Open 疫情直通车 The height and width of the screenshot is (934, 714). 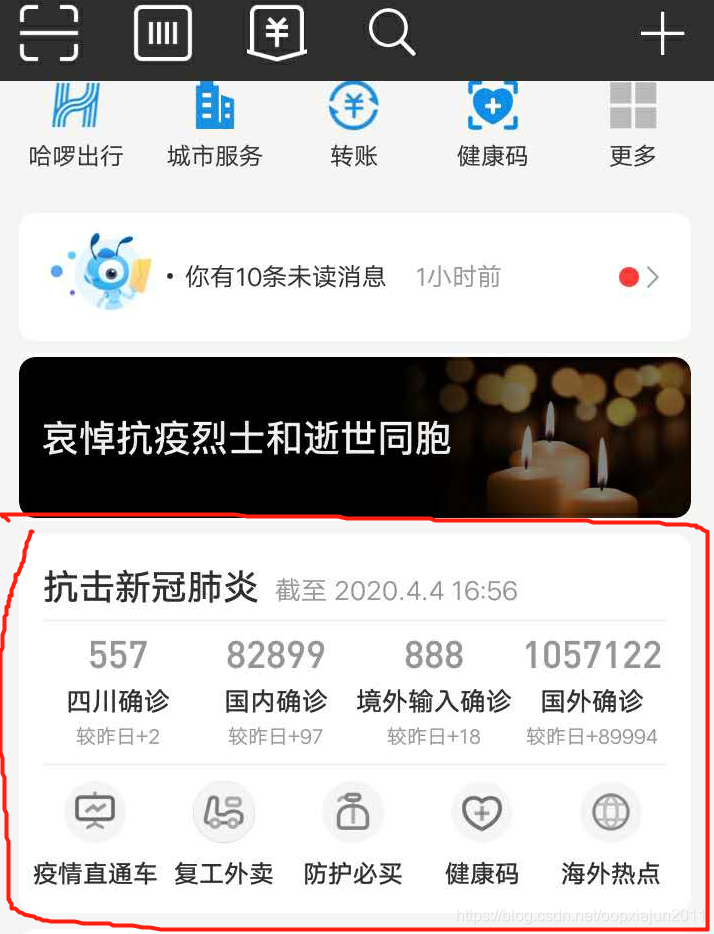coord(95,835)
